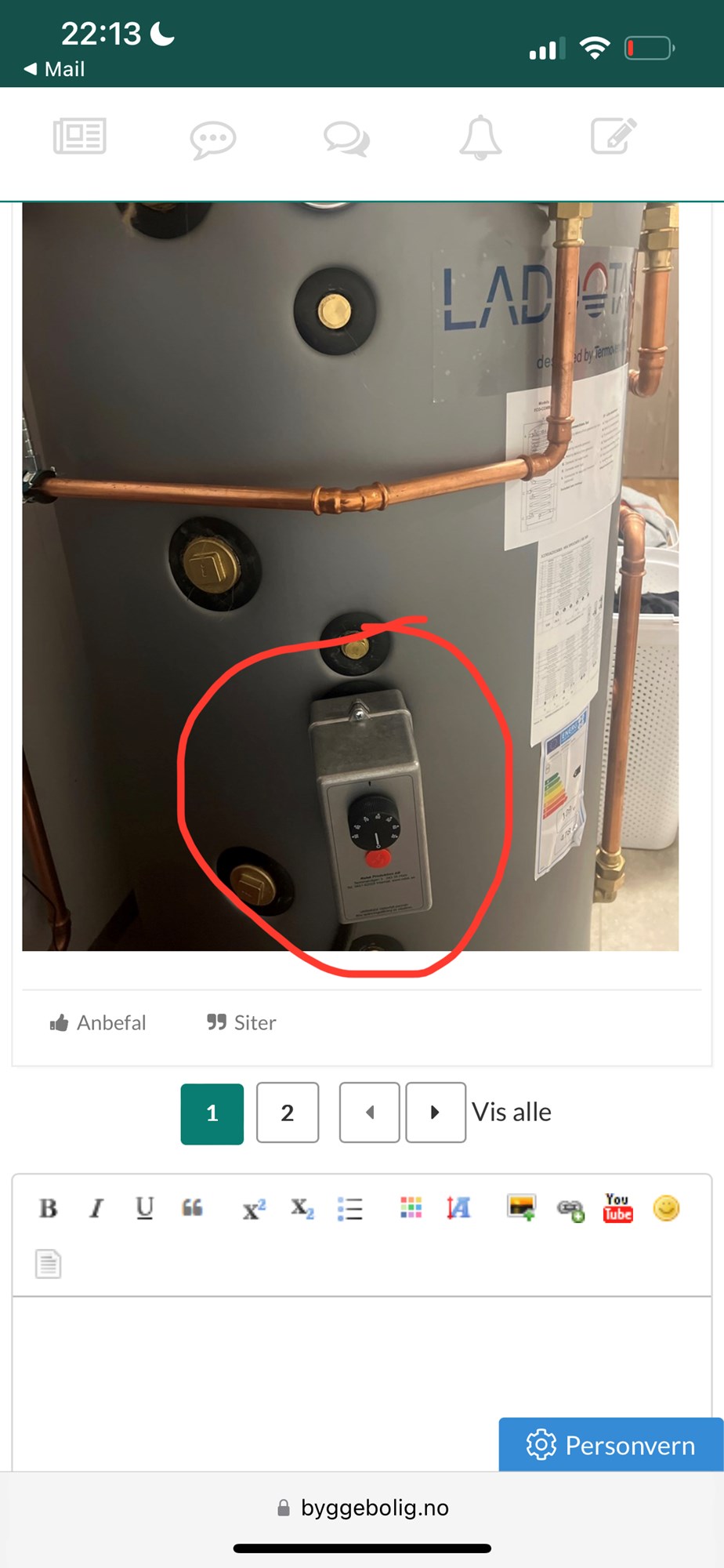This screenshot has height=1568, width=724.
Task: Open the news feed icon
Action: (79, 137)
